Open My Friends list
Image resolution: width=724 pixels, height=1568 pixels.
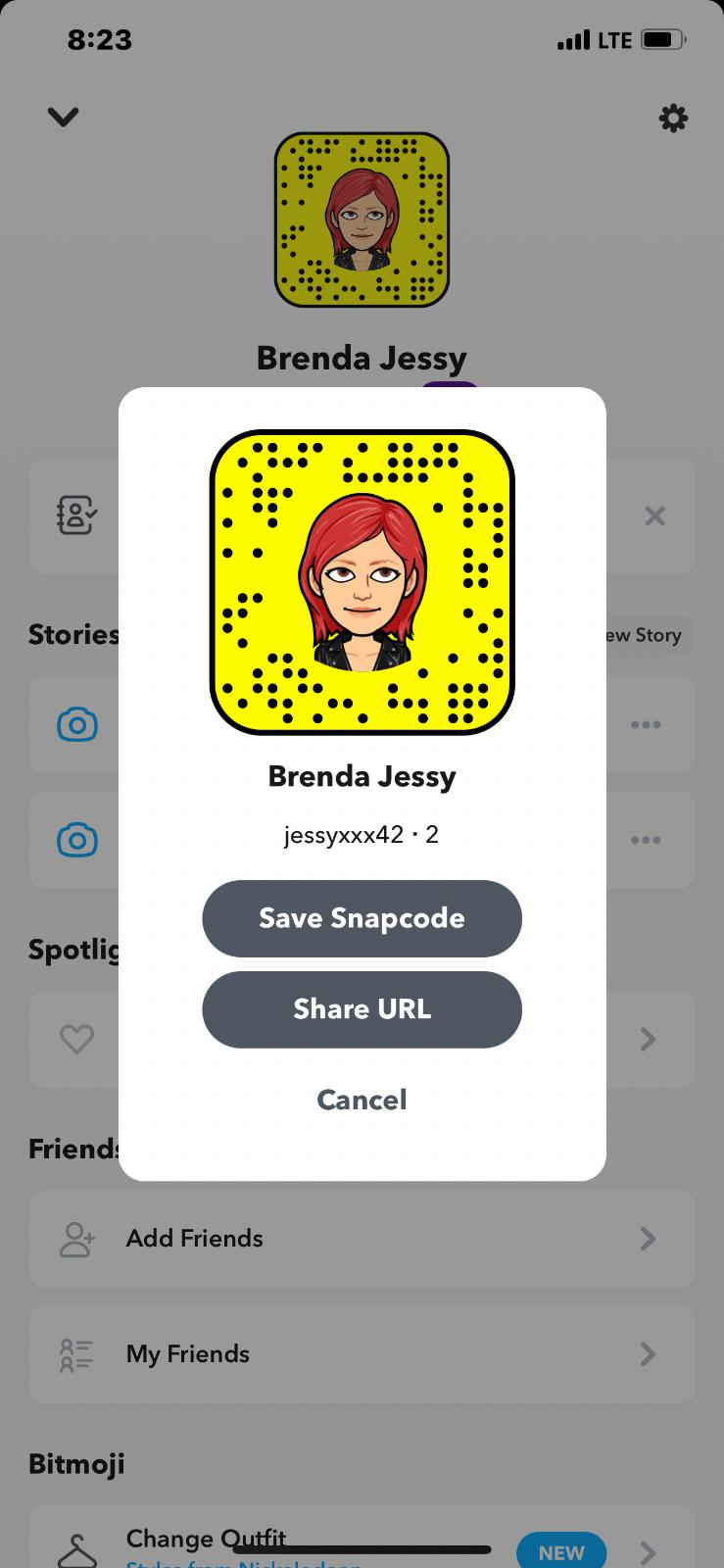(362, 1354)
